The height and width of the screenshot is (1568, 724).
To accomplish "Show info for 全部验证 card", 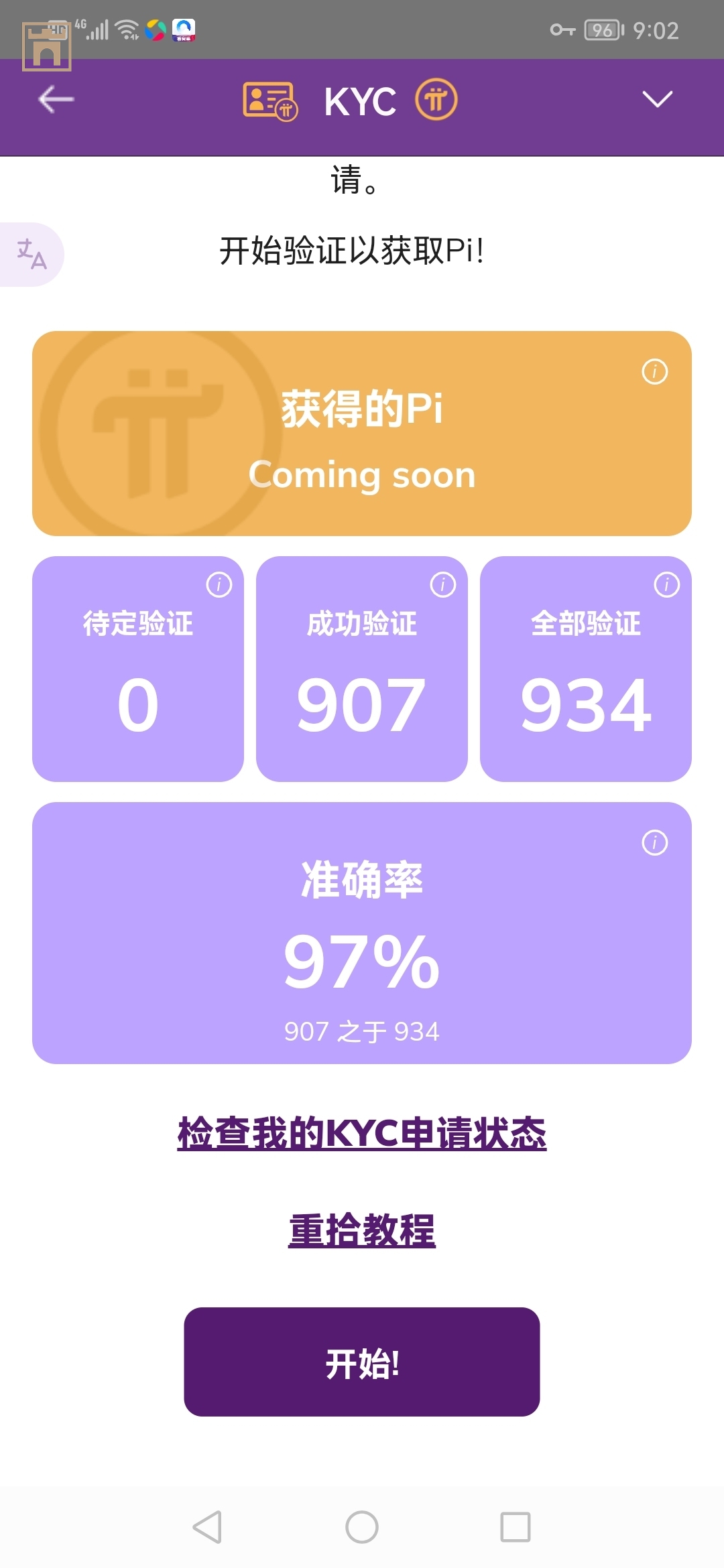I will tap(666, 584).
